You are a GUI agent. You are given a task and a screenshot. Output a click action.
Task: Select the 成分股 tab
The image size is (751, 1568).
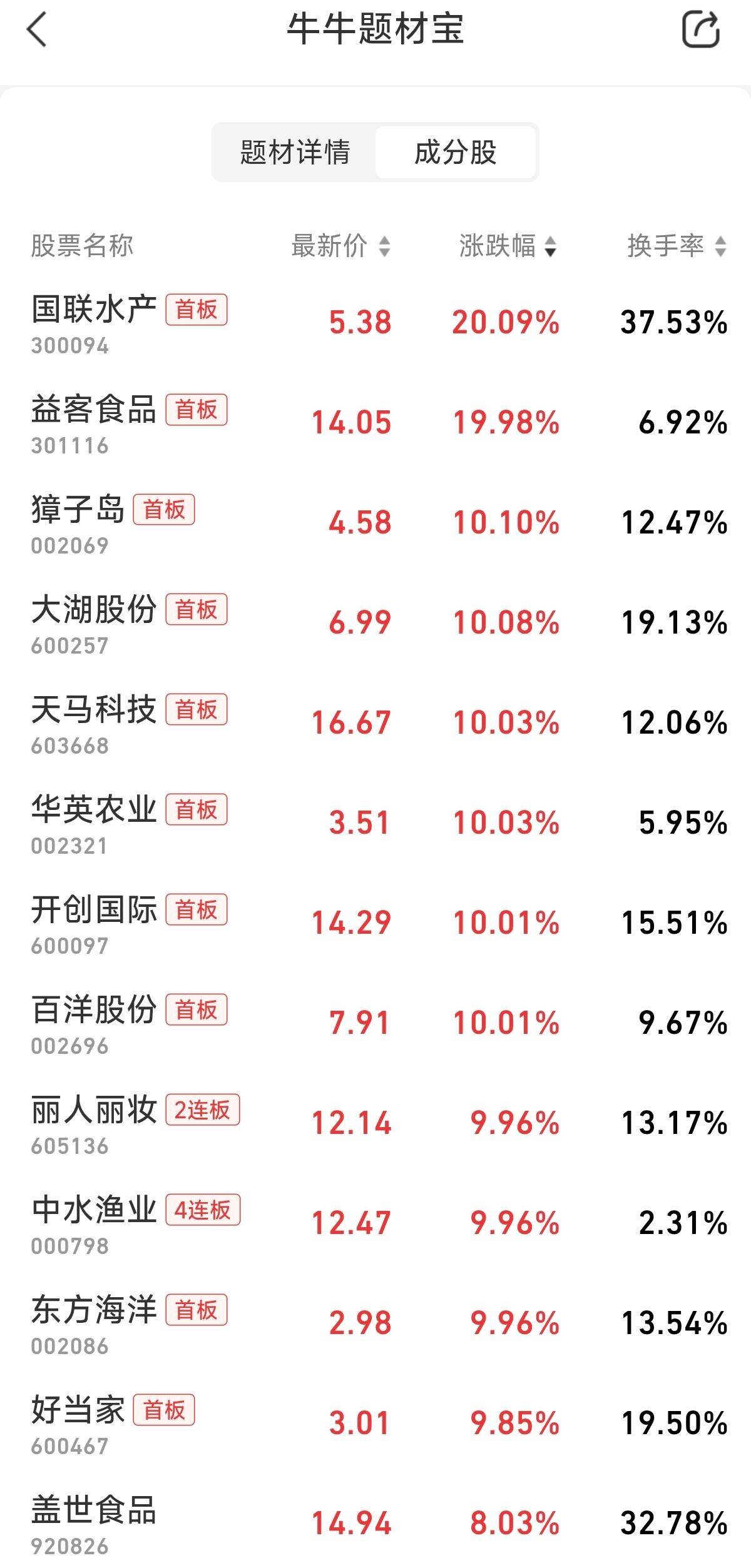(x=455, y=152)
